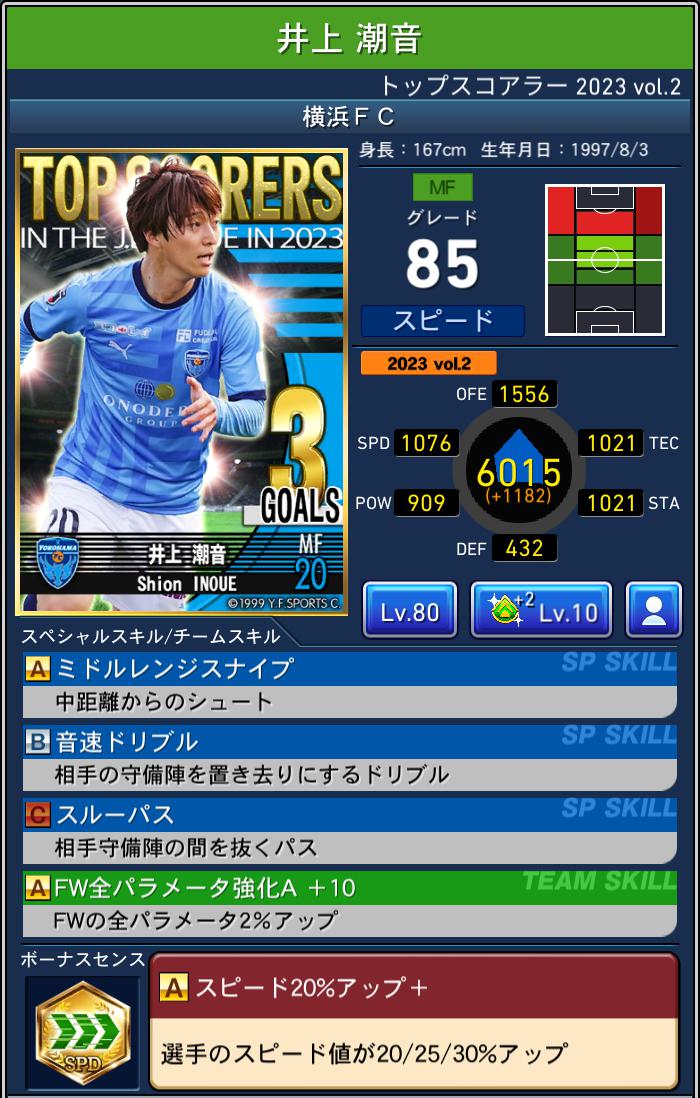Viewport: 700px width, 1098px height.
Task: Open the 音速ドリブル skill details
Action: click(349, 757)
